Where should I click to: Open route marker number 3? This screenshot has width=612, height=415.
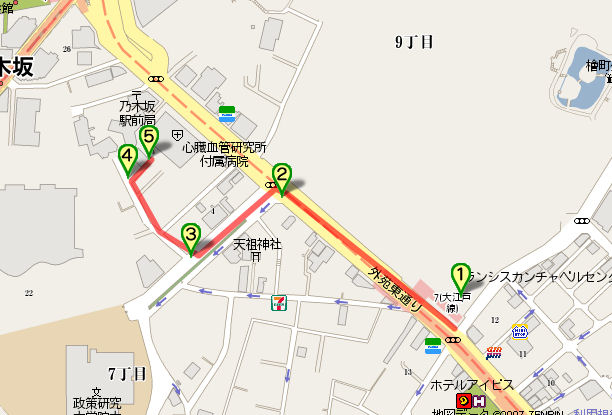(x=190, y=236)
